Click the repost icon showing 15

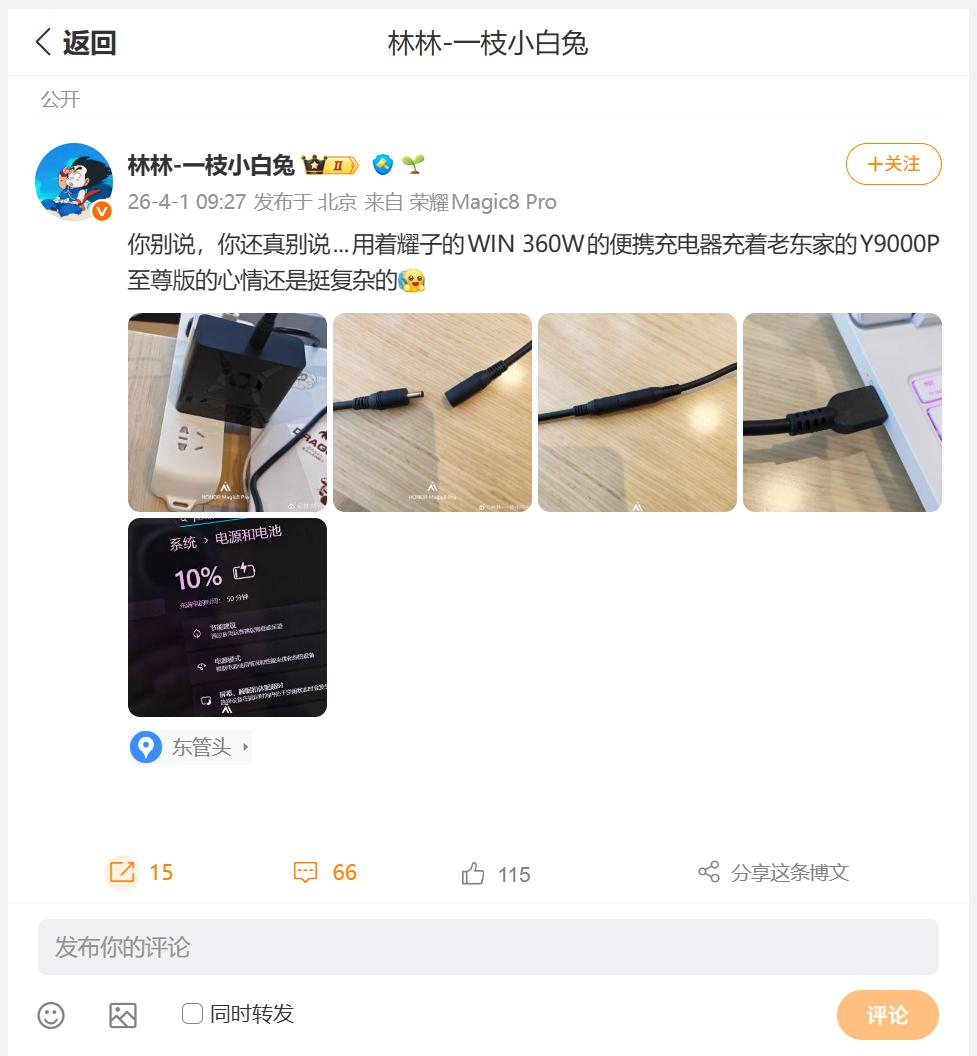123,872
